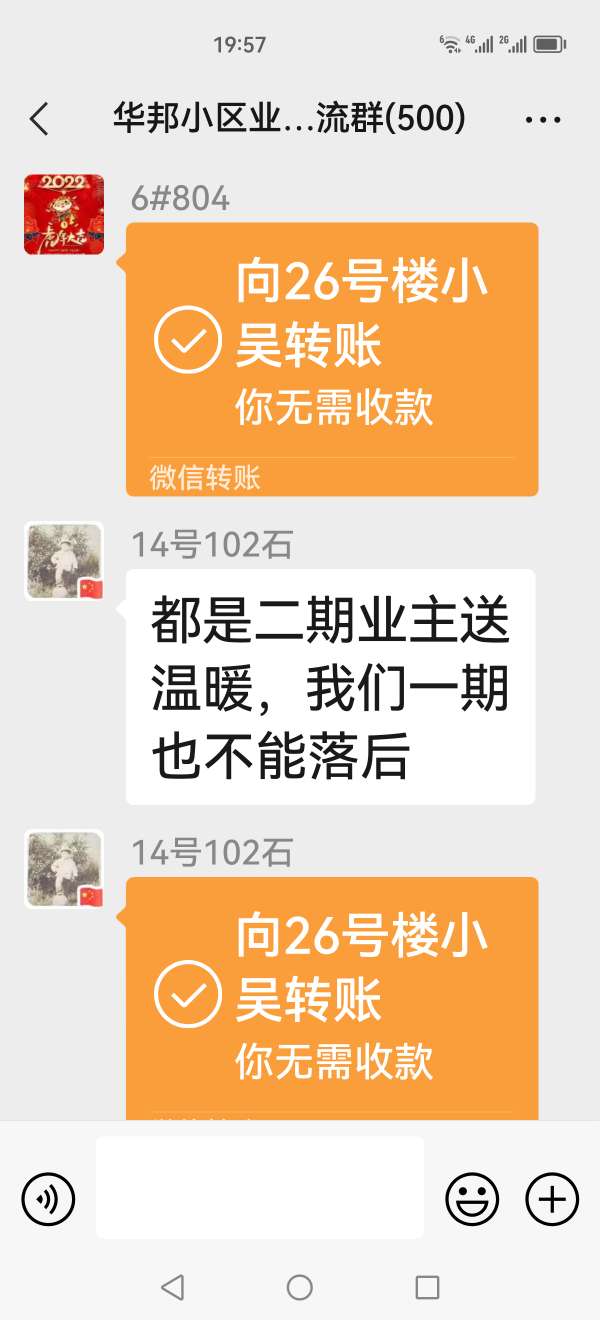Go to the home screen
Screen dimensions: 600x1320
(300, 1287)
